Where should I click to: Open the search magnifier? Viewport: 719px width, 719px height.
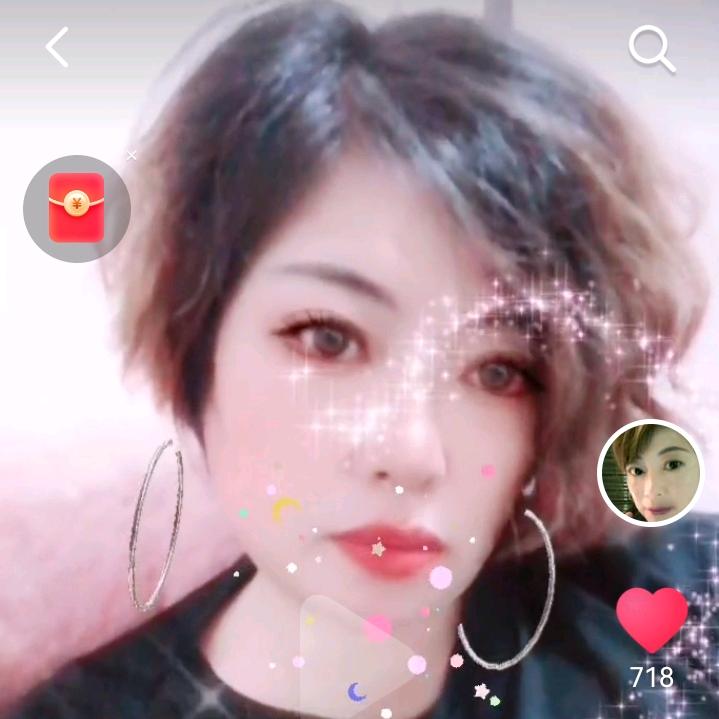click(651, 48)
